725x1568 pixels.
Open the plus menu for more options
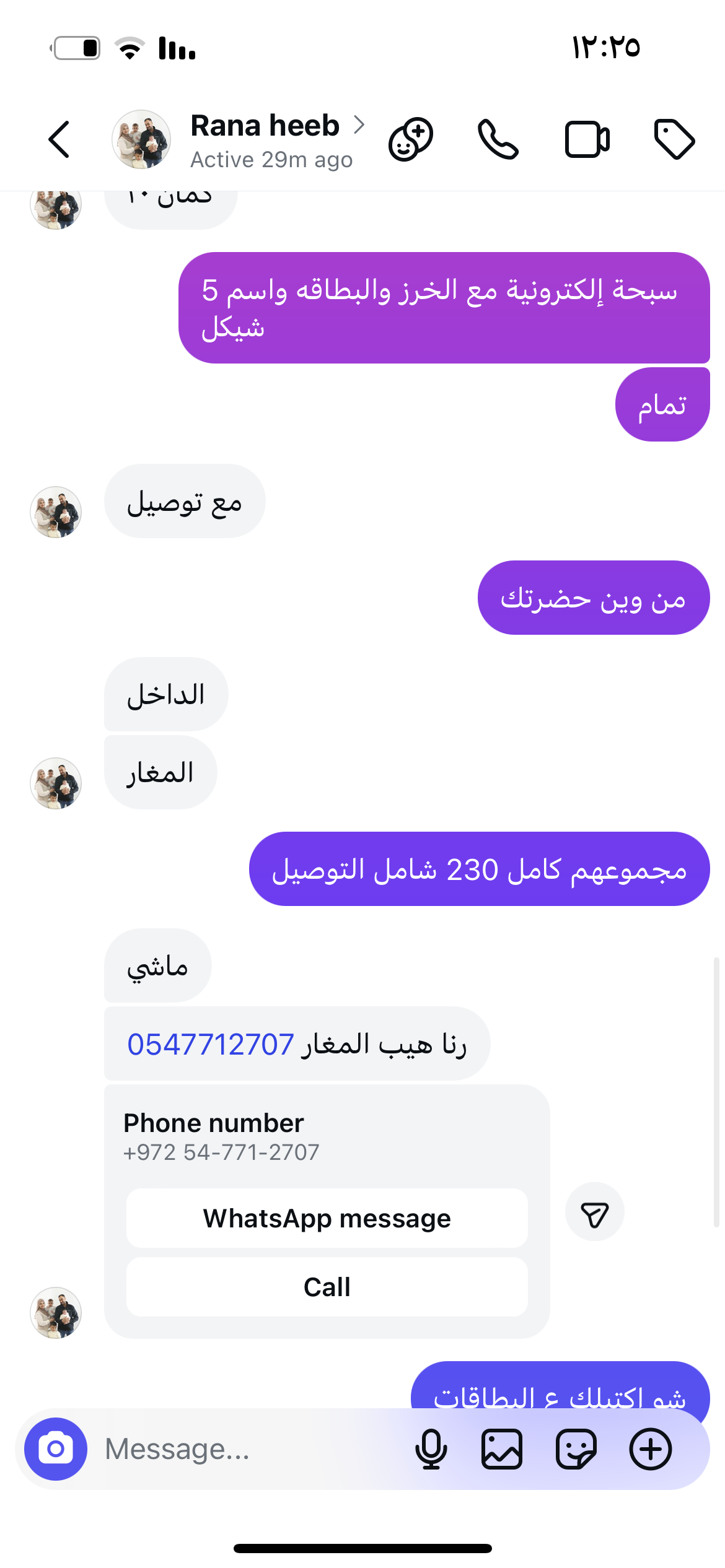click(650, 1449)
